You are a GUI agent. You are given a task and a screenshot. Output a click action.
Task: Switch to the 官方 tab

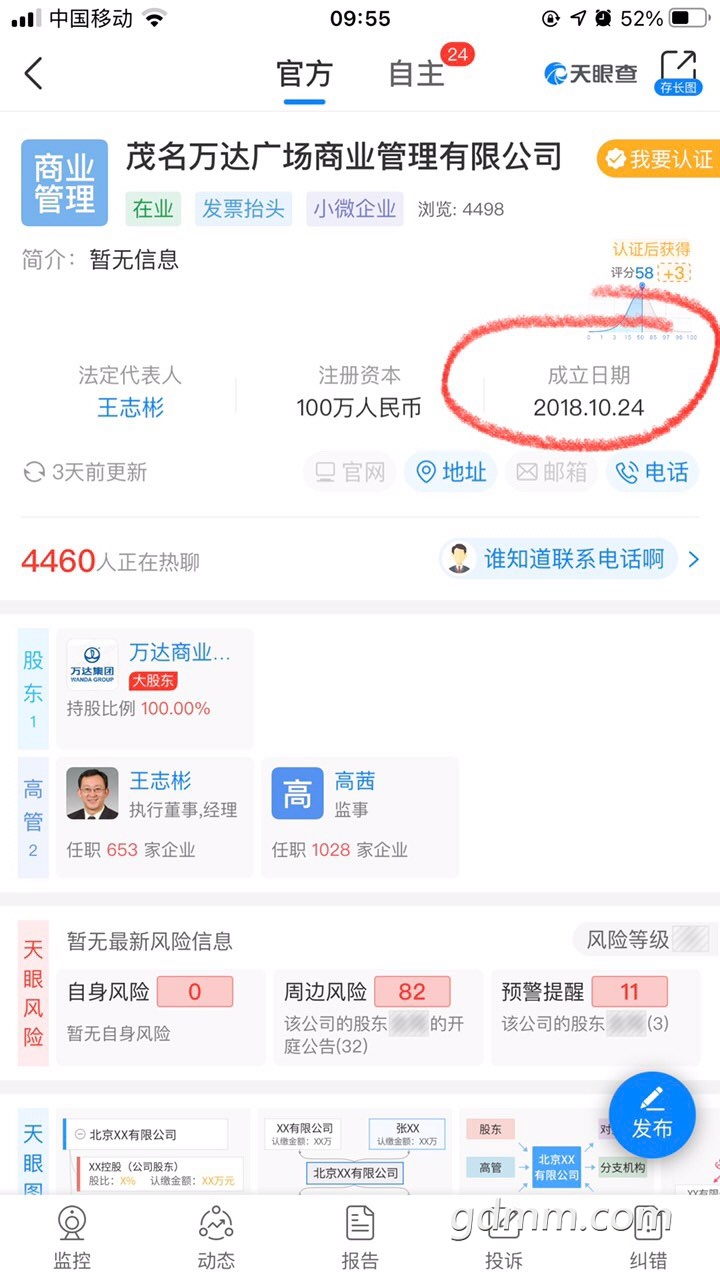pos(304,74)
